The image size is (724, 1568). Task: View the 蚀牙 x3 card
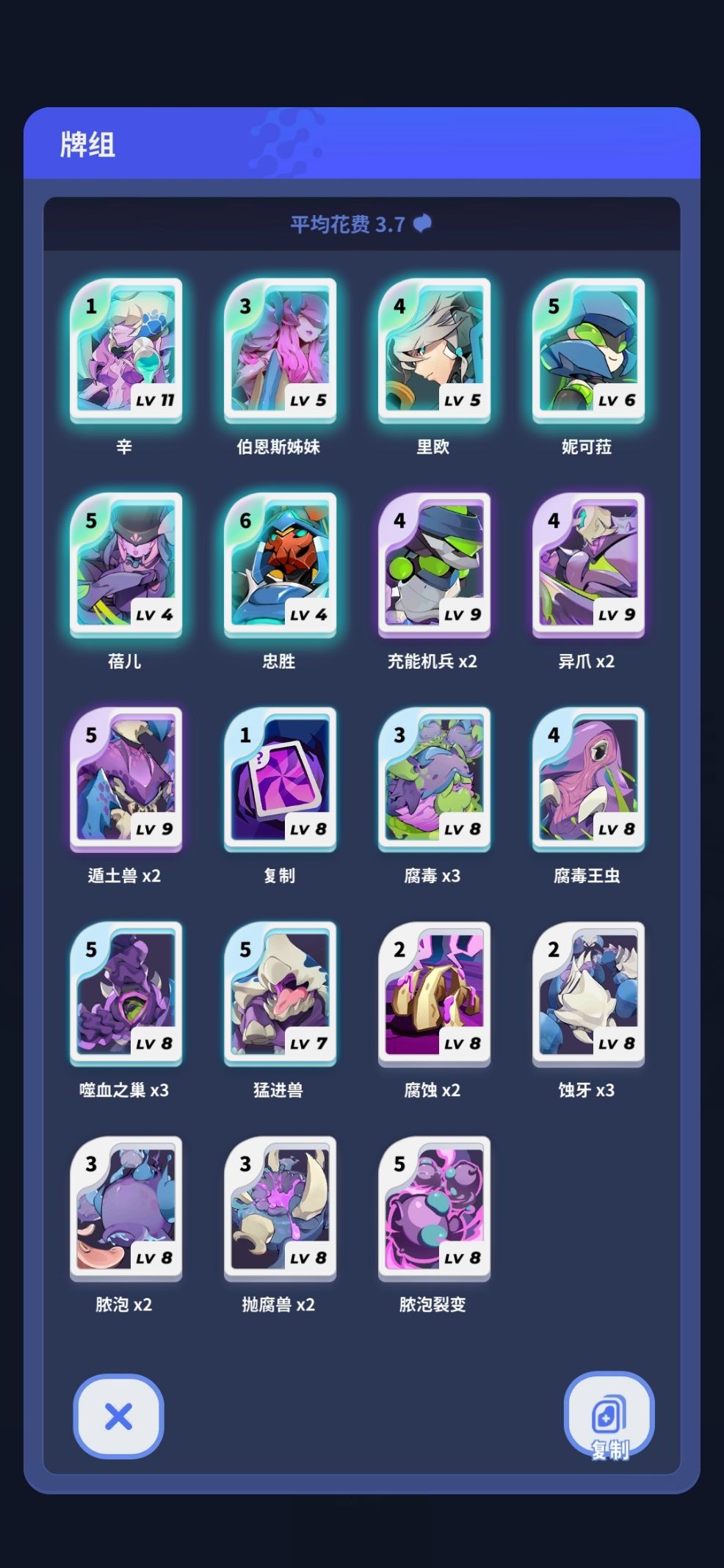point(588,993)
